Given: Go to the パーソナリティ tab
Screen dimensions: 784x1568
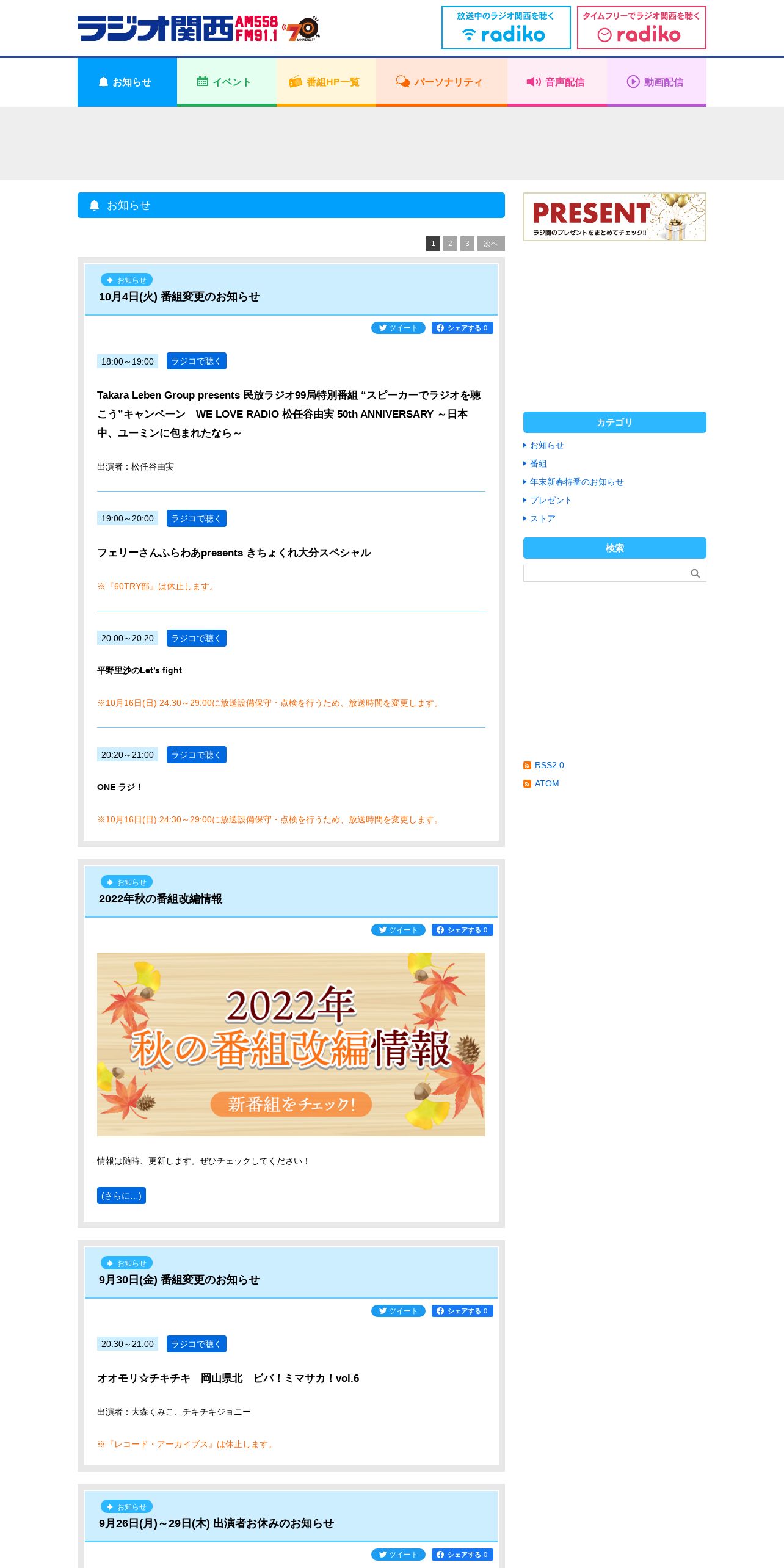Looking at the screenshot, I should [x=441, y=82].
